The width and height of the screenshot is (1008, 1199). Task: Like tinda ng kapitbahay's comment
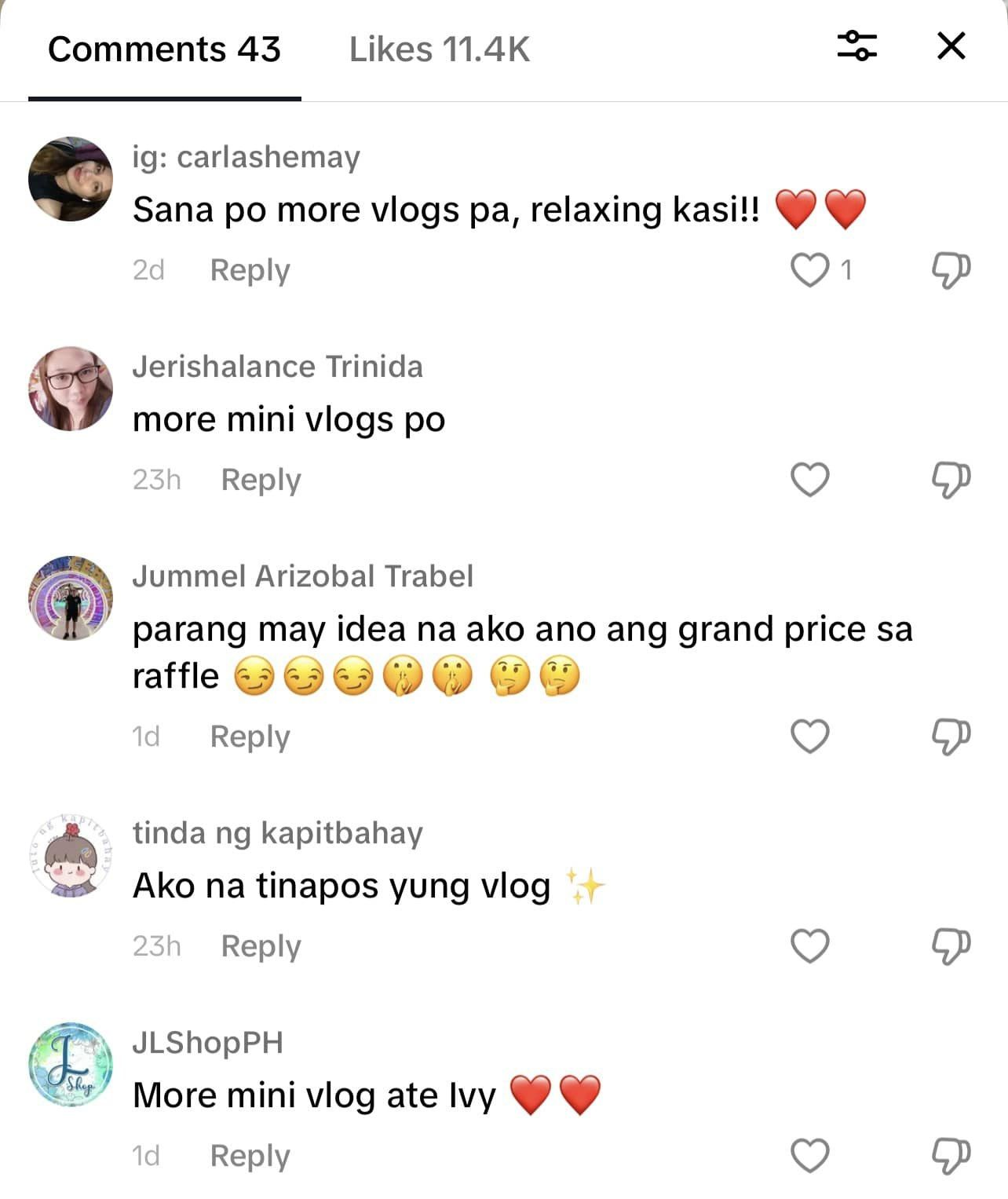coord(809,946)
